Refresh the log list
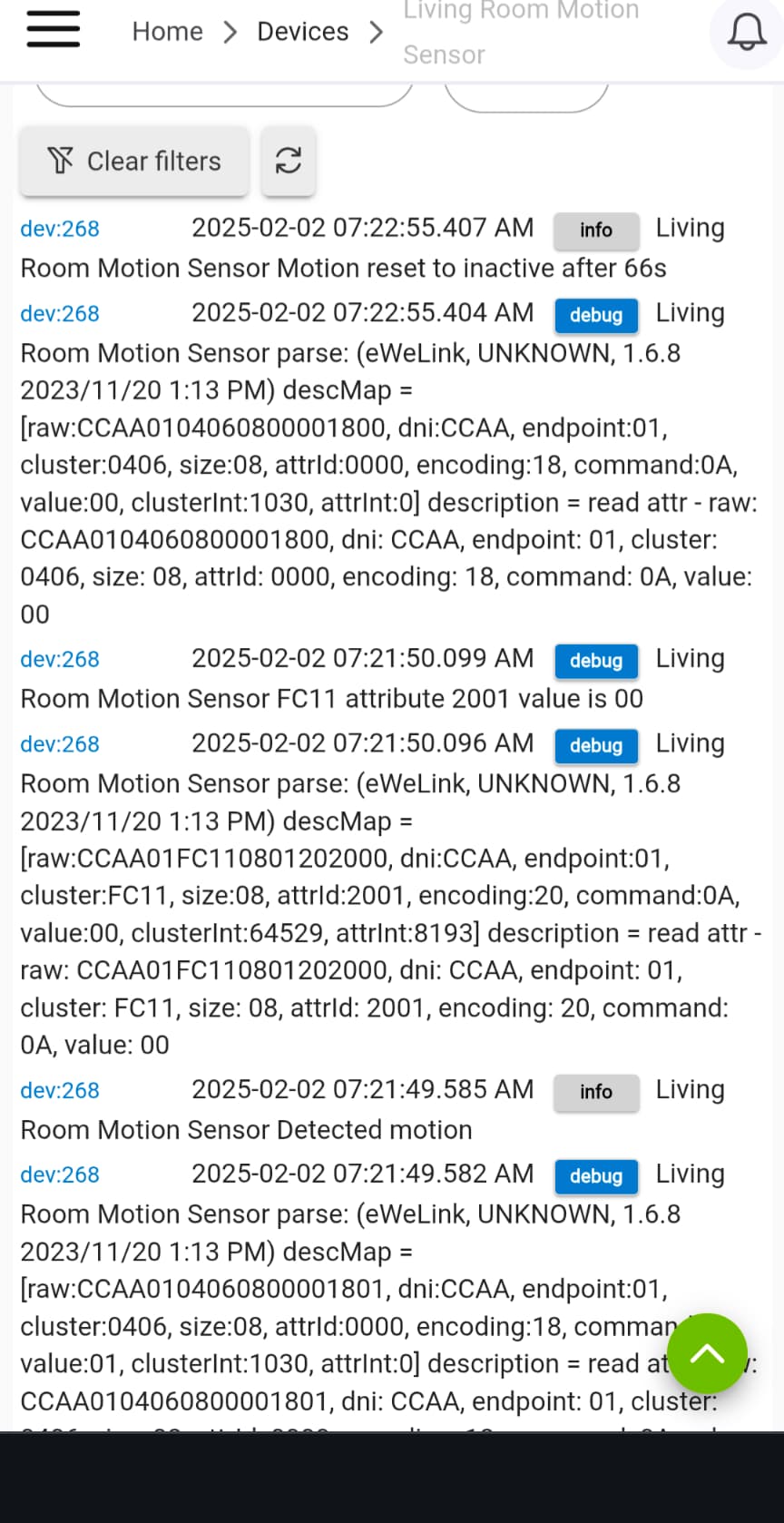Viewport: 784px width, 1523px height. [x=289, y=161]
